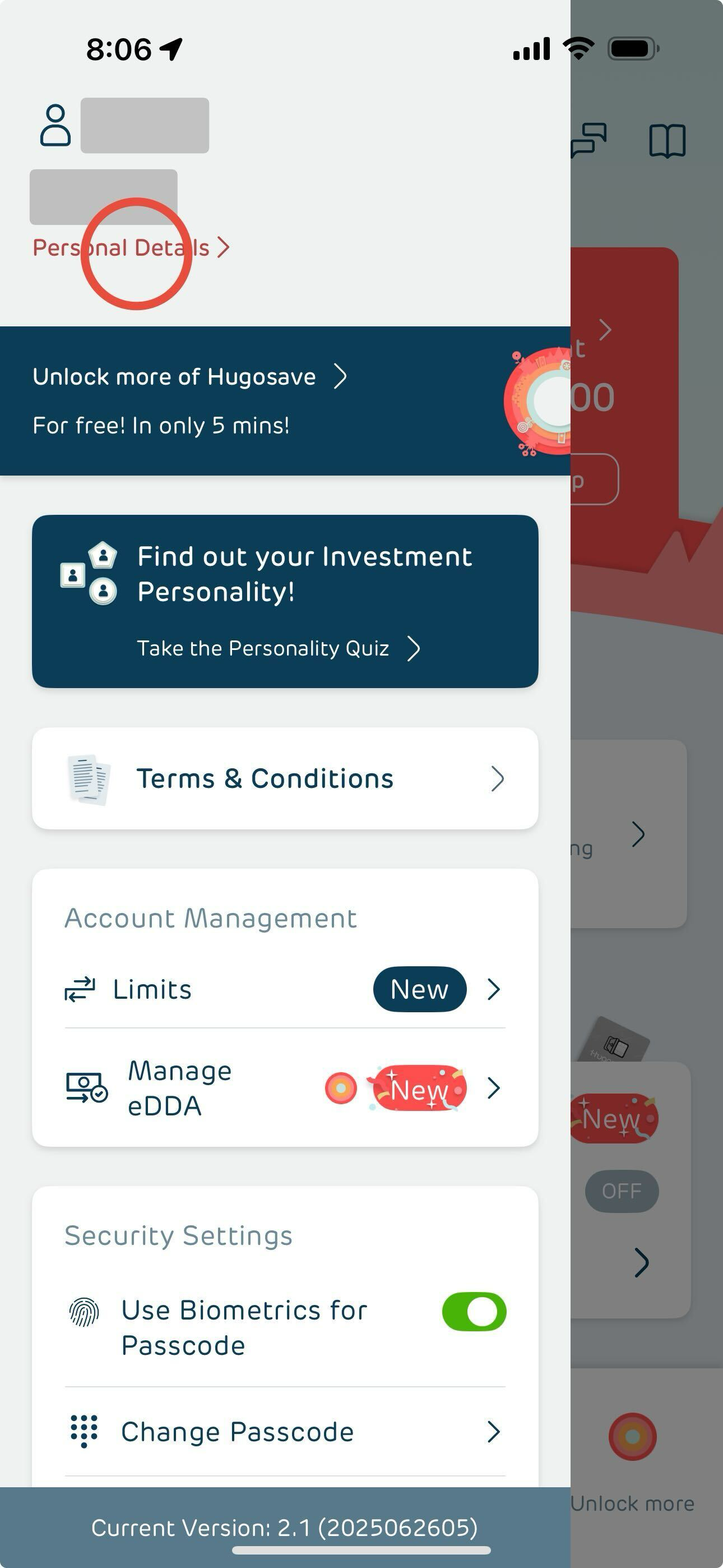Open Manage eDDA
Viewport: 723px width, 1568px height.
click(285, 1089)
